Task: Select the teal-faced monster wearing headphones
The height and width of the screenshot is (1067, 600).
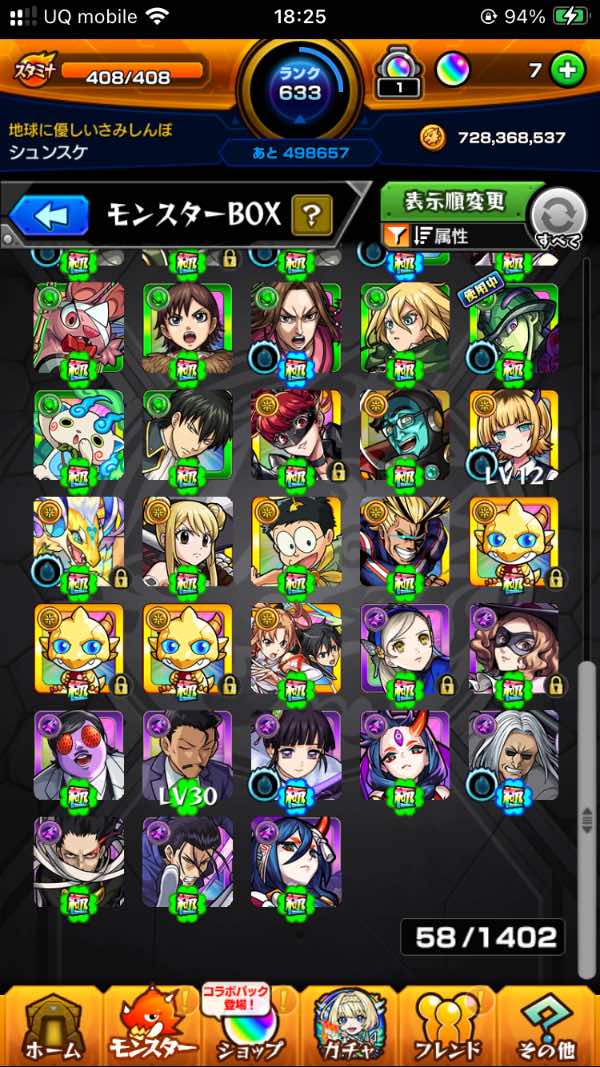Action: (405, 436)
